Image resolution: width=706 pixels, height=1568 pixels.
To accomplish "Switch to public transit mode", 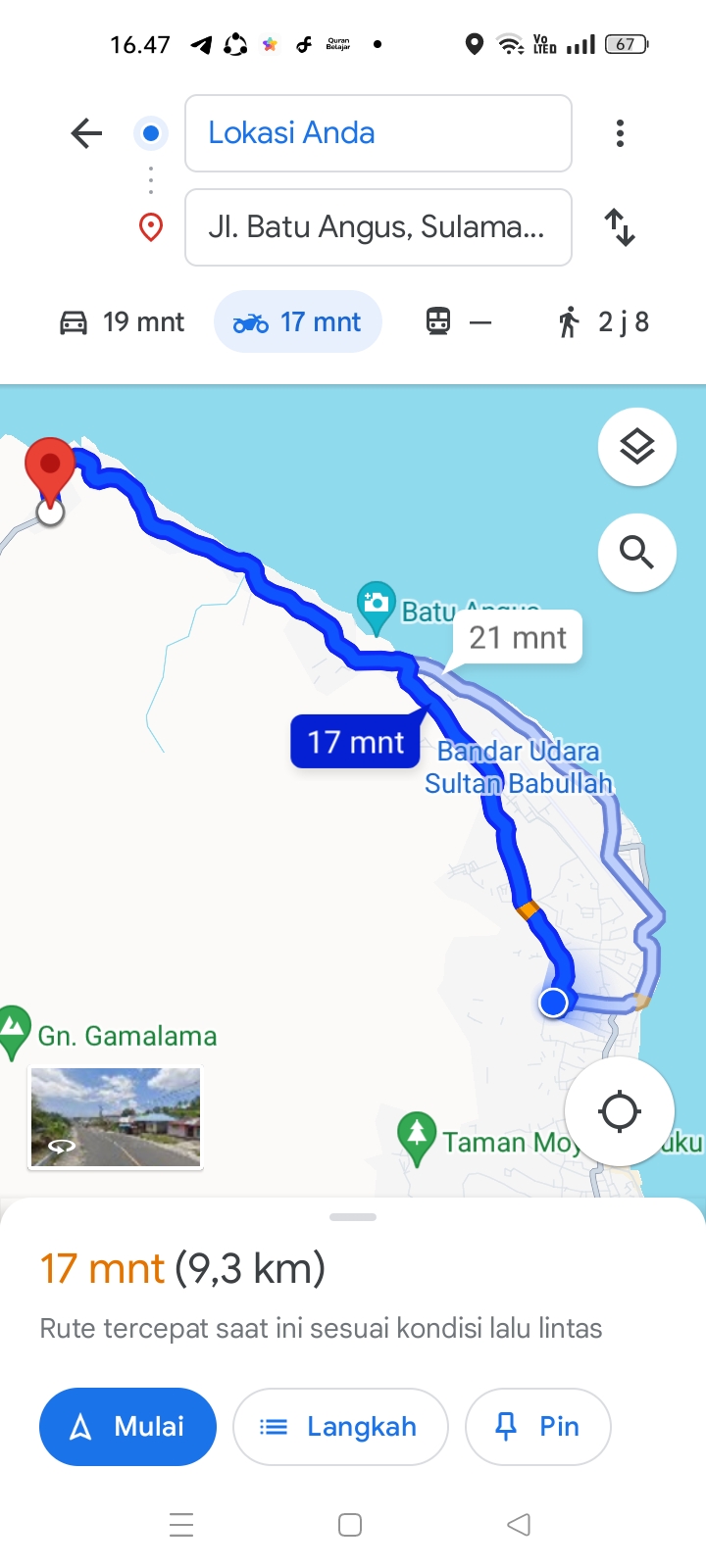I will coord(458,321).
